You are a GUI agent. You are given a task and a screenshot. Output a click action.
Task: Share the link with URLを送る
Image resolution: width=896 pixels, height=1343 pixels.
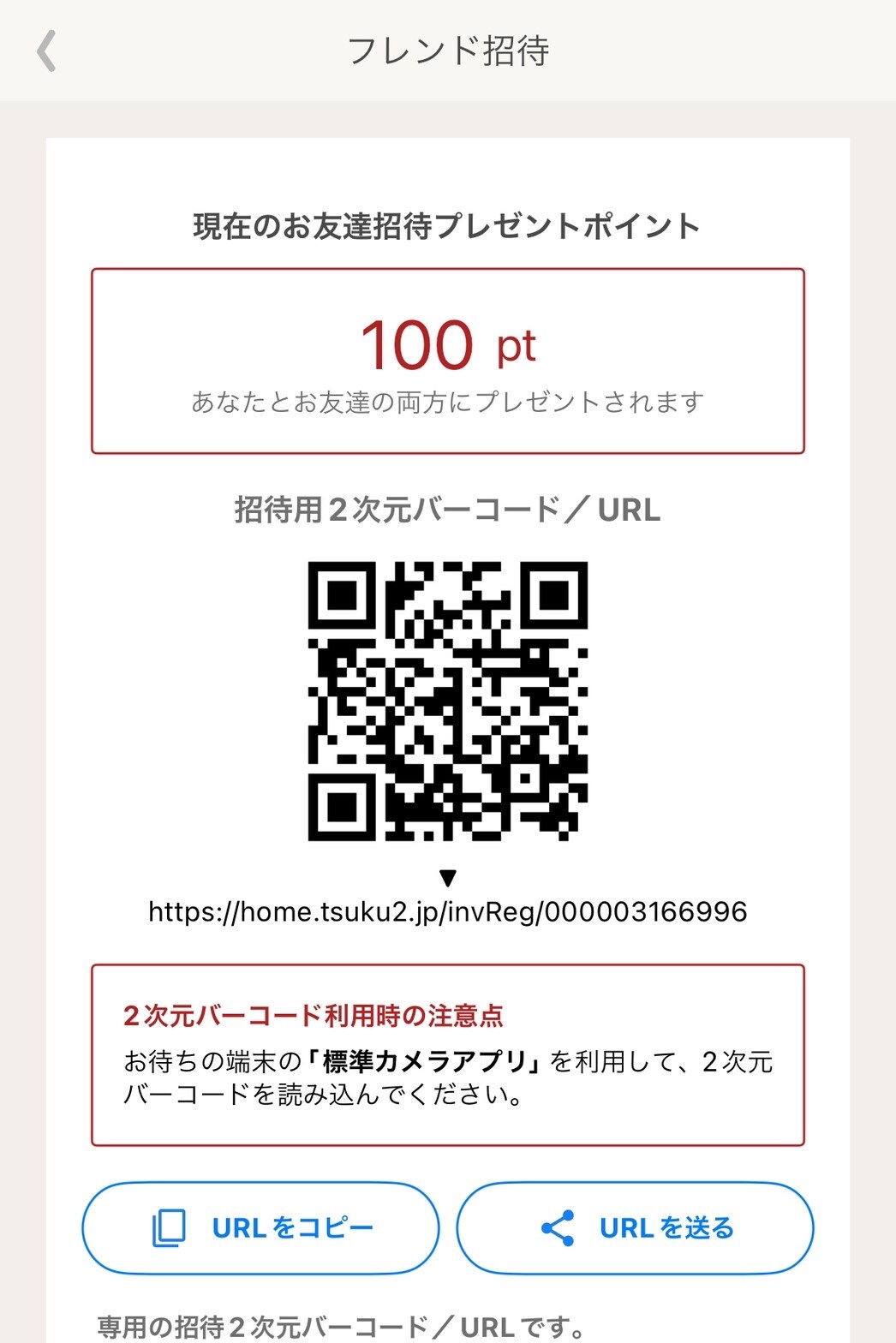point(635,1227)
